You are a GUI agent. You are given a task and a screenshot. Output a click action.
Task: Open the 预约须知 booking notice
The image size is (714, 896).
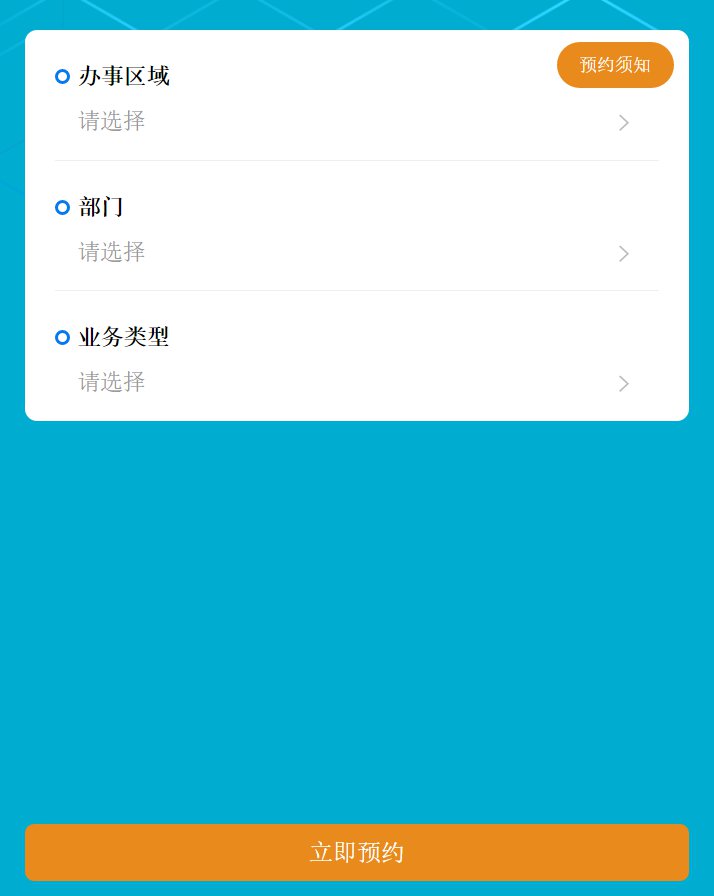(615, 65)
